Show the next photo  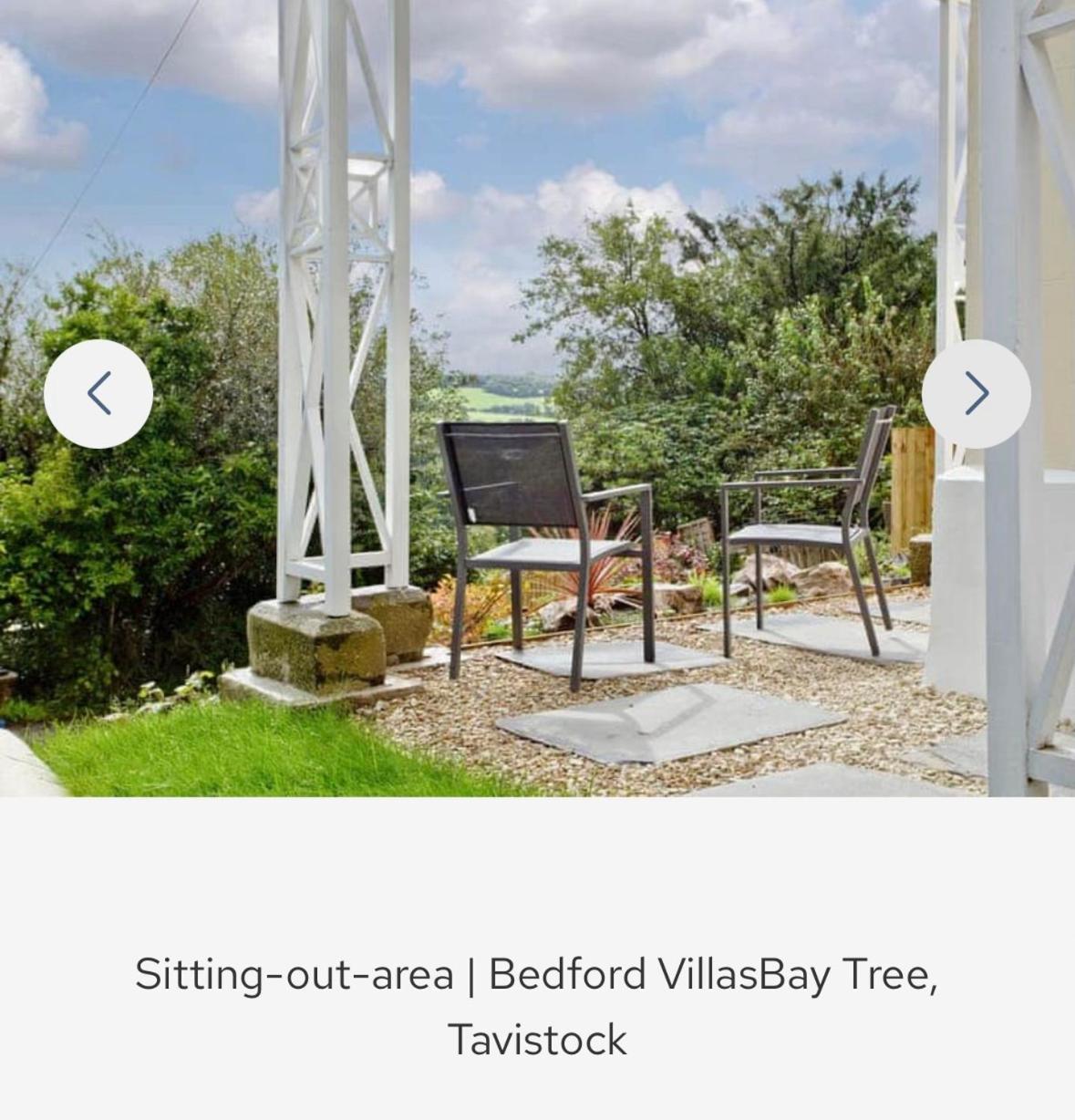976,394
